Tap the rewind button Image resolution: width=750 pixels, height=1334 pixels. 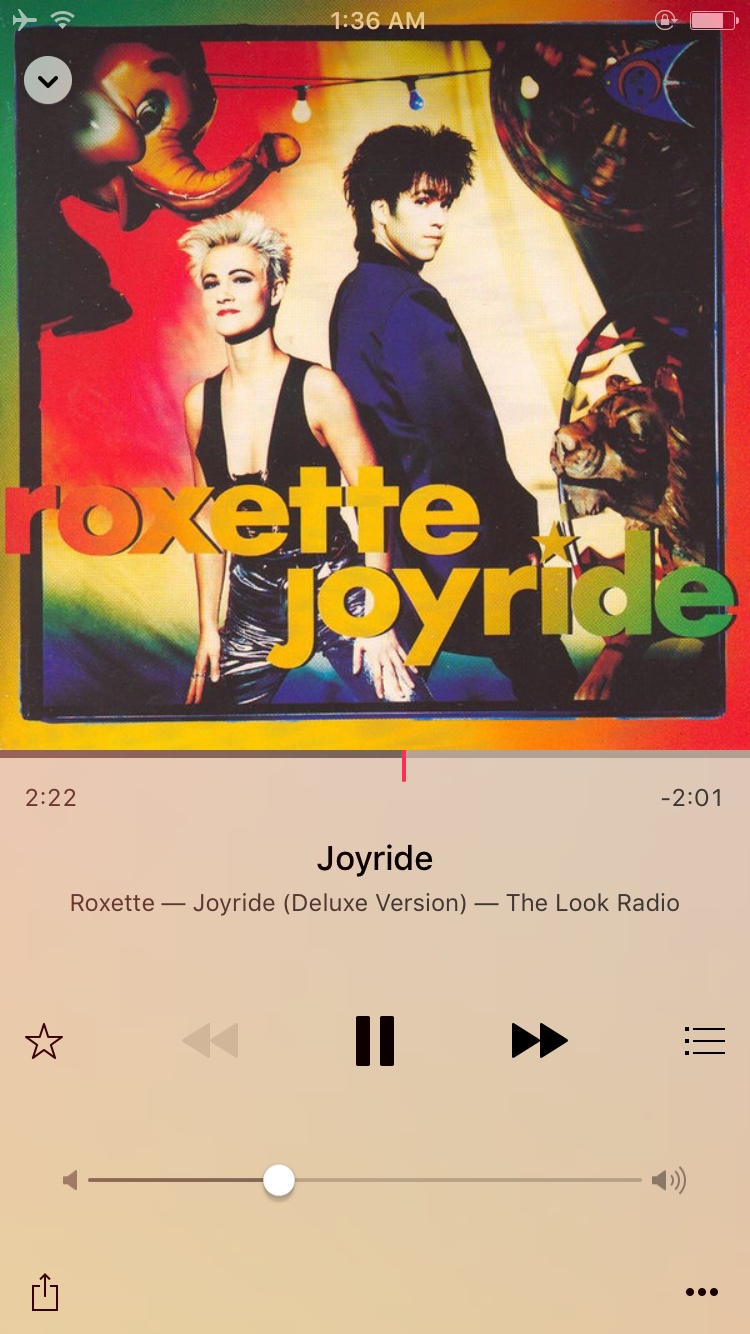coord(210,1041)
